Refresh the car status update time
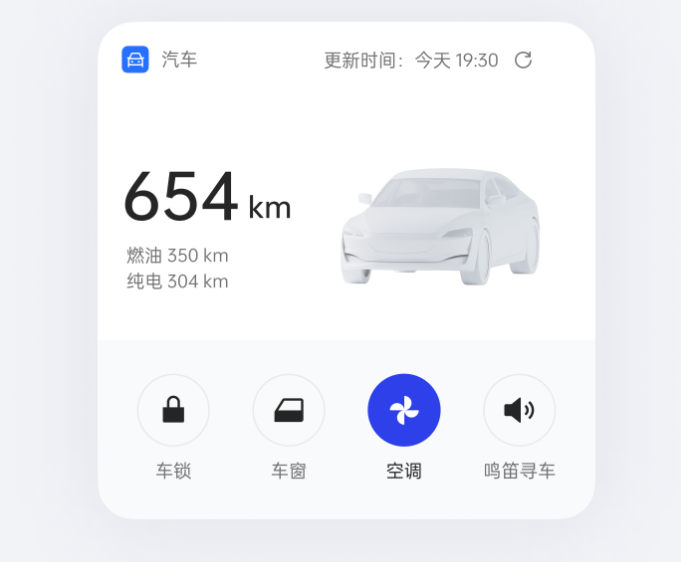This screenshot has width=681, height=562. (523, 60)
